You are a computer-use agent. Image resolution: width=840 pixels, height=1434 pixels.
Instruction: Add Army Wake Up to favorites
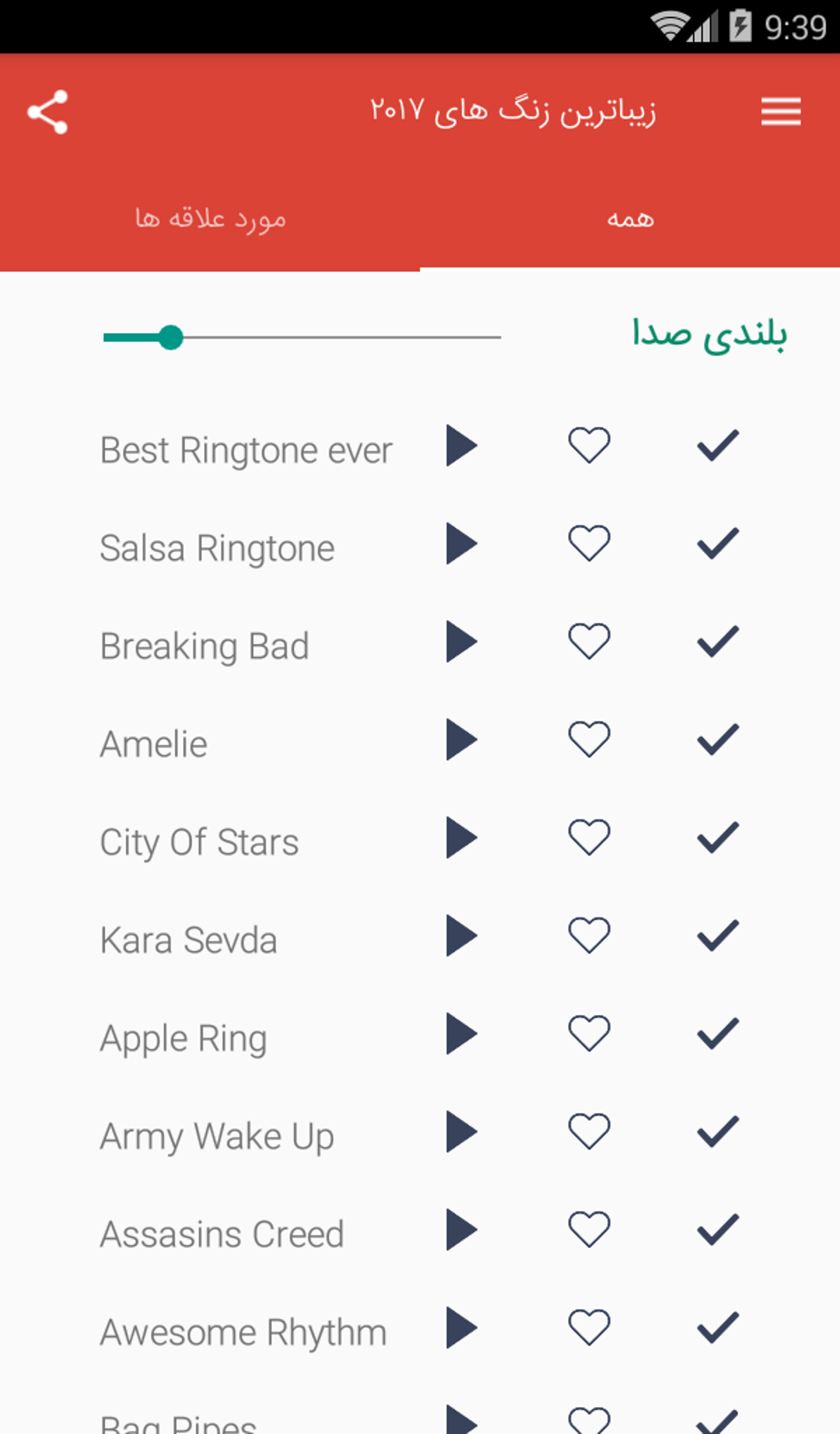(x=589, y=1132)
